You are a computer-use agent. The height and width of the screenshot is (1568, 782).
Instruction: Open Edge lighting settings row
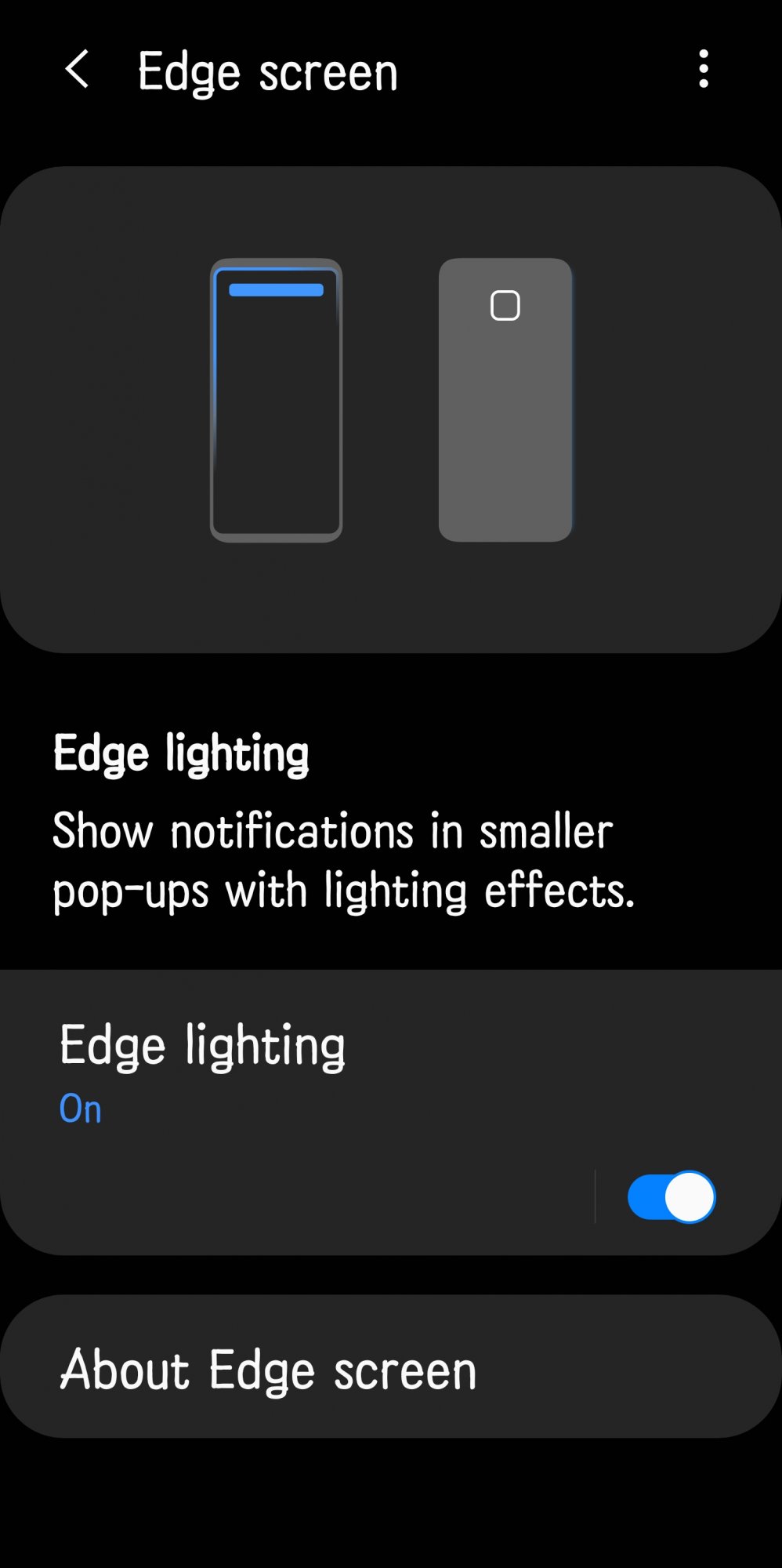click(298, 1112)
